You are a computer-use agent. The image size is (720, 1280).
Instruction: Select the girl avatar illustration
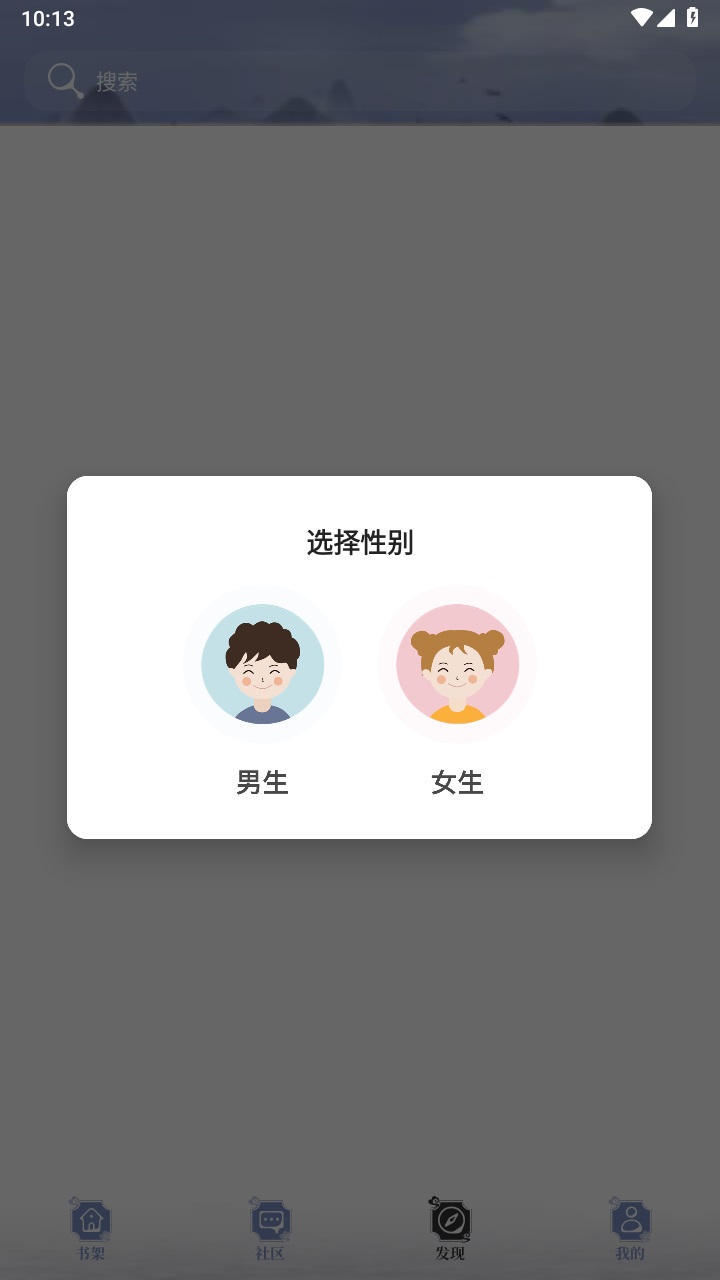(x=457, y=665)
